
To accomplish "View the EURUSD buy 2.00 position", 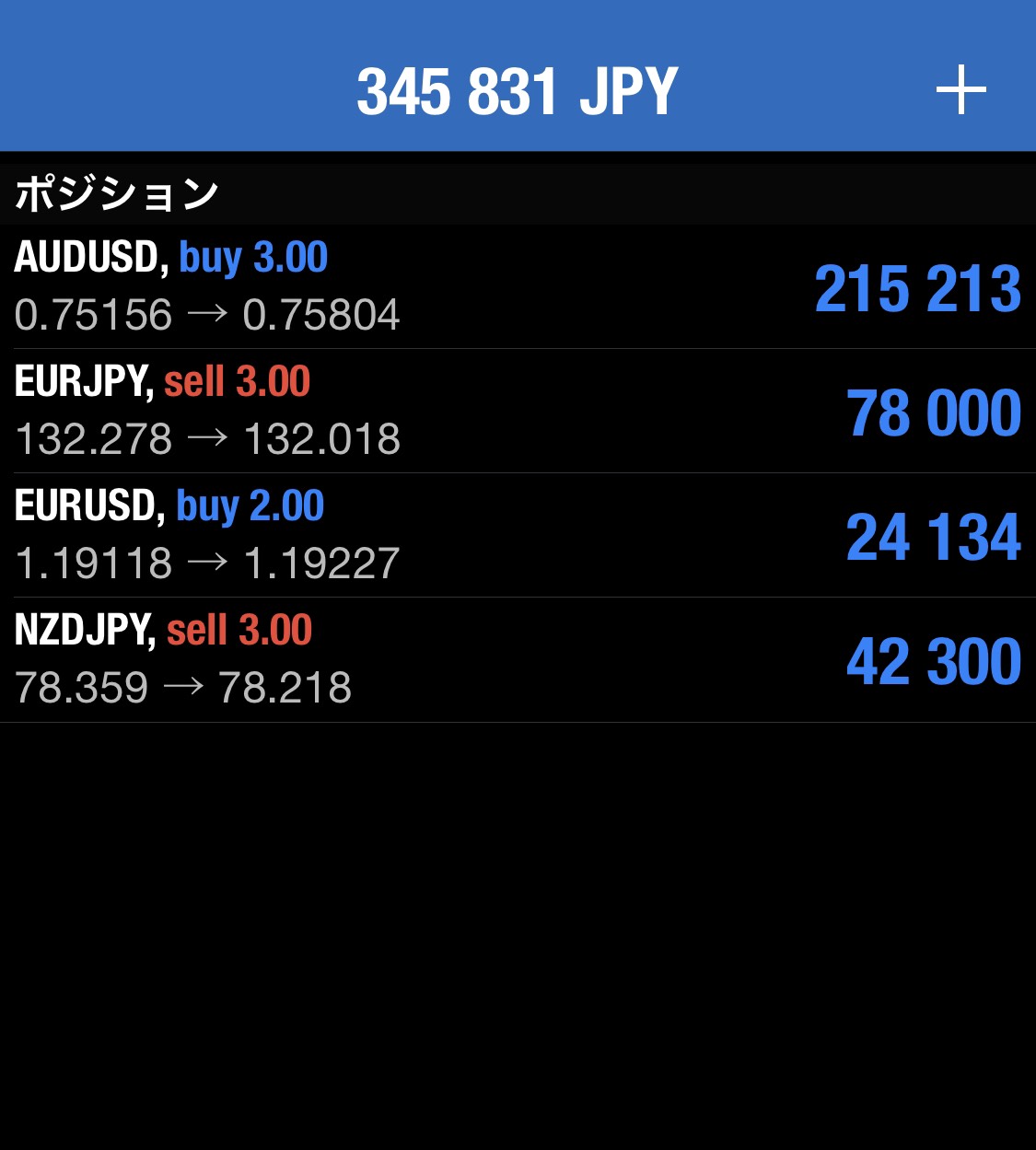I will click(x=518, y=535).
